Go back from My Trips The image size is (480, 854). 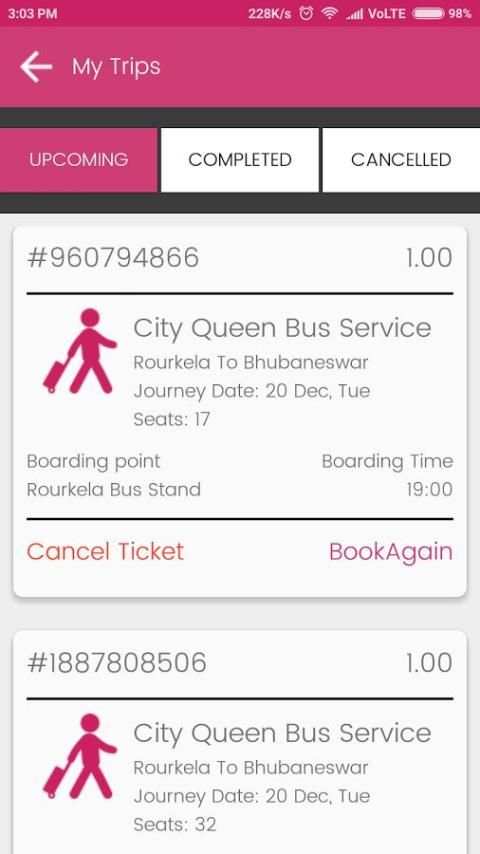36,67
